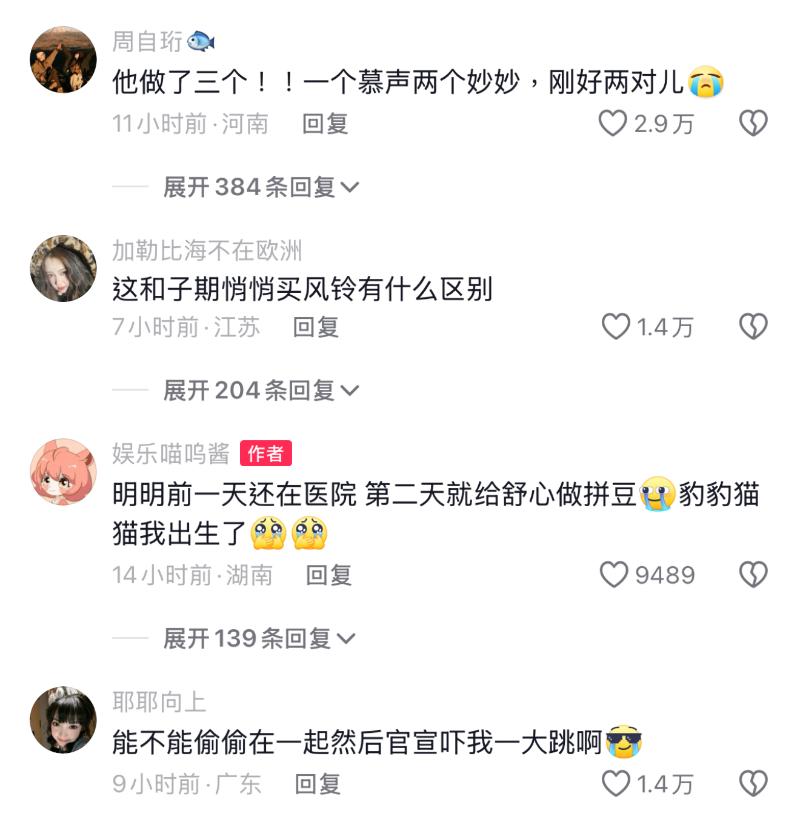Like 耶耶向上's comment

click(615, 784)
